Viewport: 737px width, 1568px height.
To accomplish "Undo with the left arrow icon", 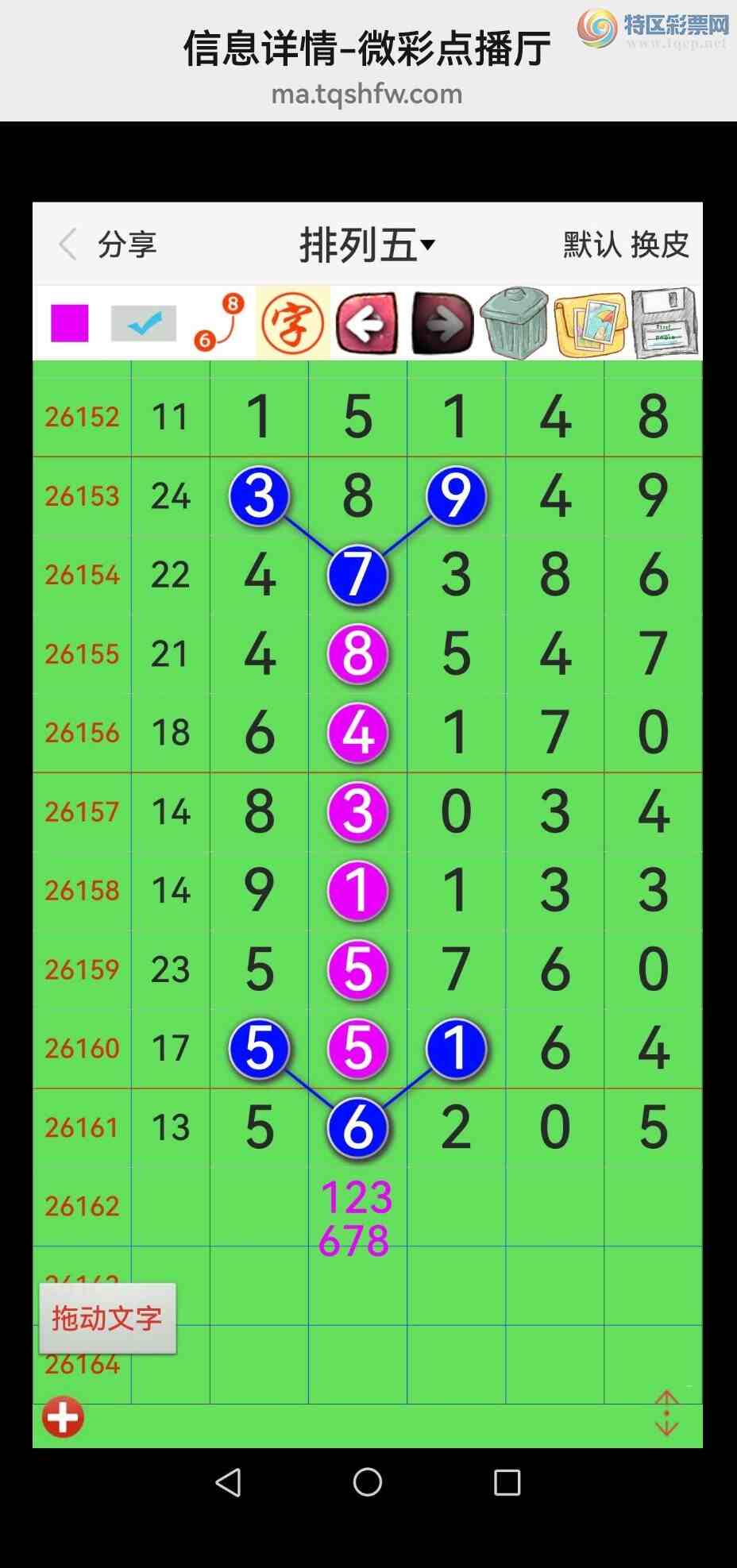I will (x=367, y=323).
